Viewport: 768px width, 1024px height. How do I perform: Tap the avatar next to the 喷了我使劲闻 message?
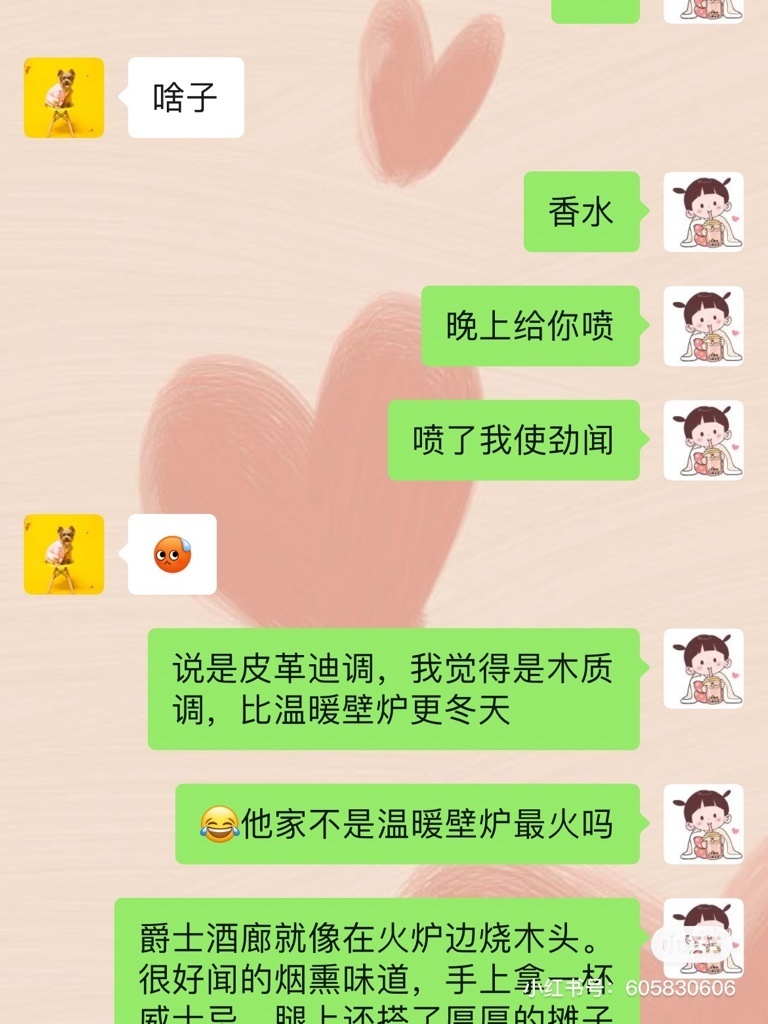point(703,440)
